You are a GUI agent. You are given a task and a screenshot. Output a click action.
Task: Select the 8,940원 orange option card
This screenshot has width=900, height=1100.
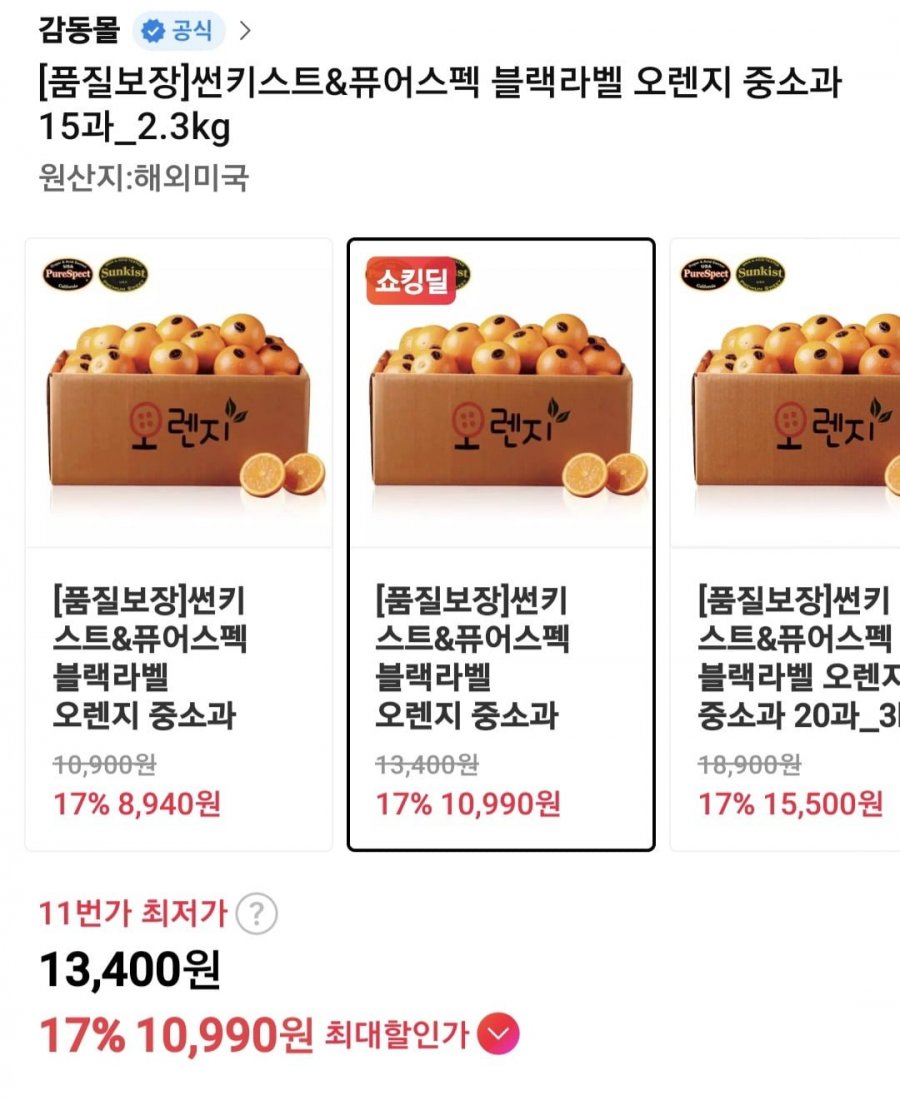point(178,544)
